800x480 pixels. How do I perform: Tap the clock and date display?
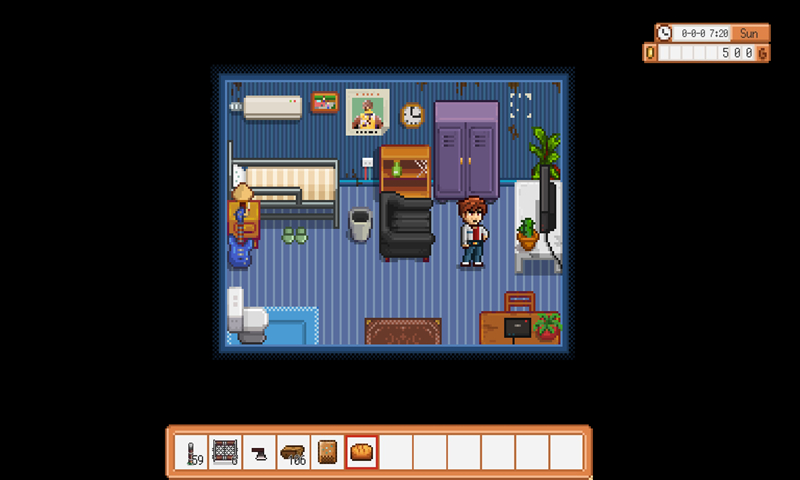(x=712, y=33)
